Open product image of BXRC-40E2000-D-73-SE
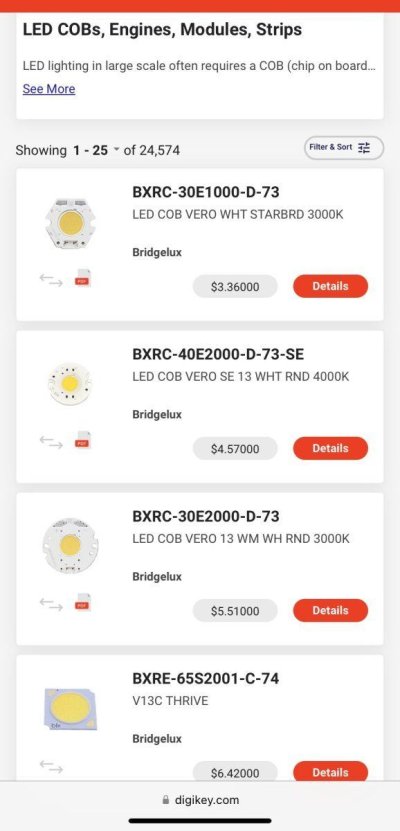The width and height of the screenshot is (400, 831). 70,384
